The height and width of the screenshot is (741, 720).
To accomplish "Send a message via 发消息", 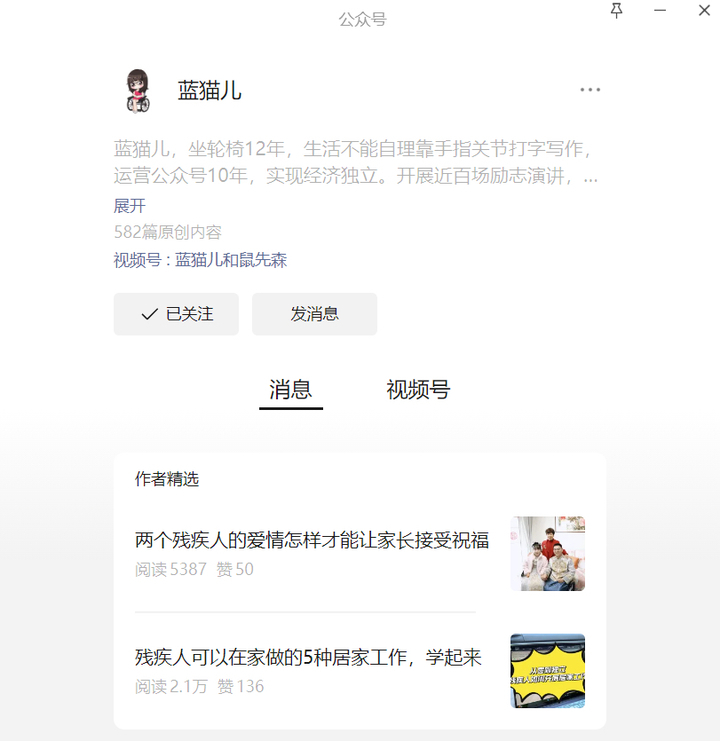I will [x=314, y=314].
